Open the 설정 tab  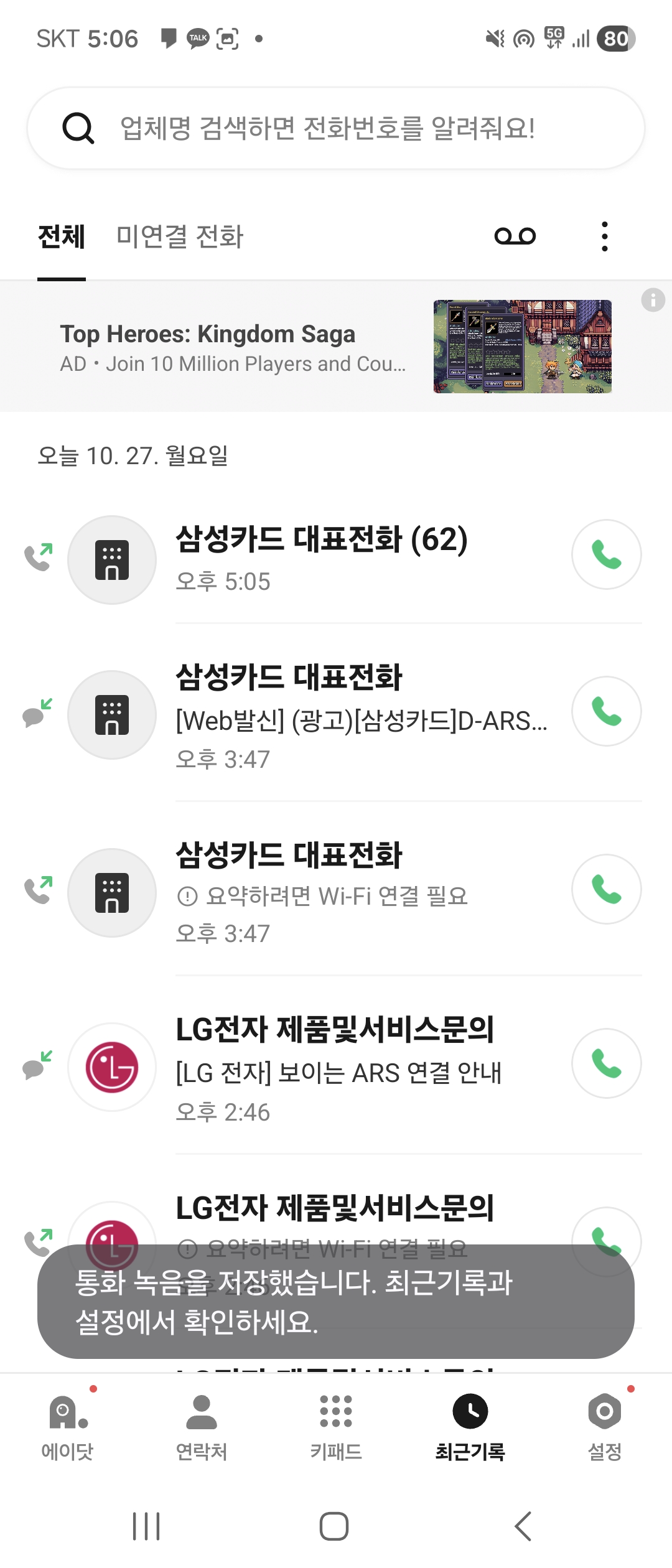coord(605,1426)
